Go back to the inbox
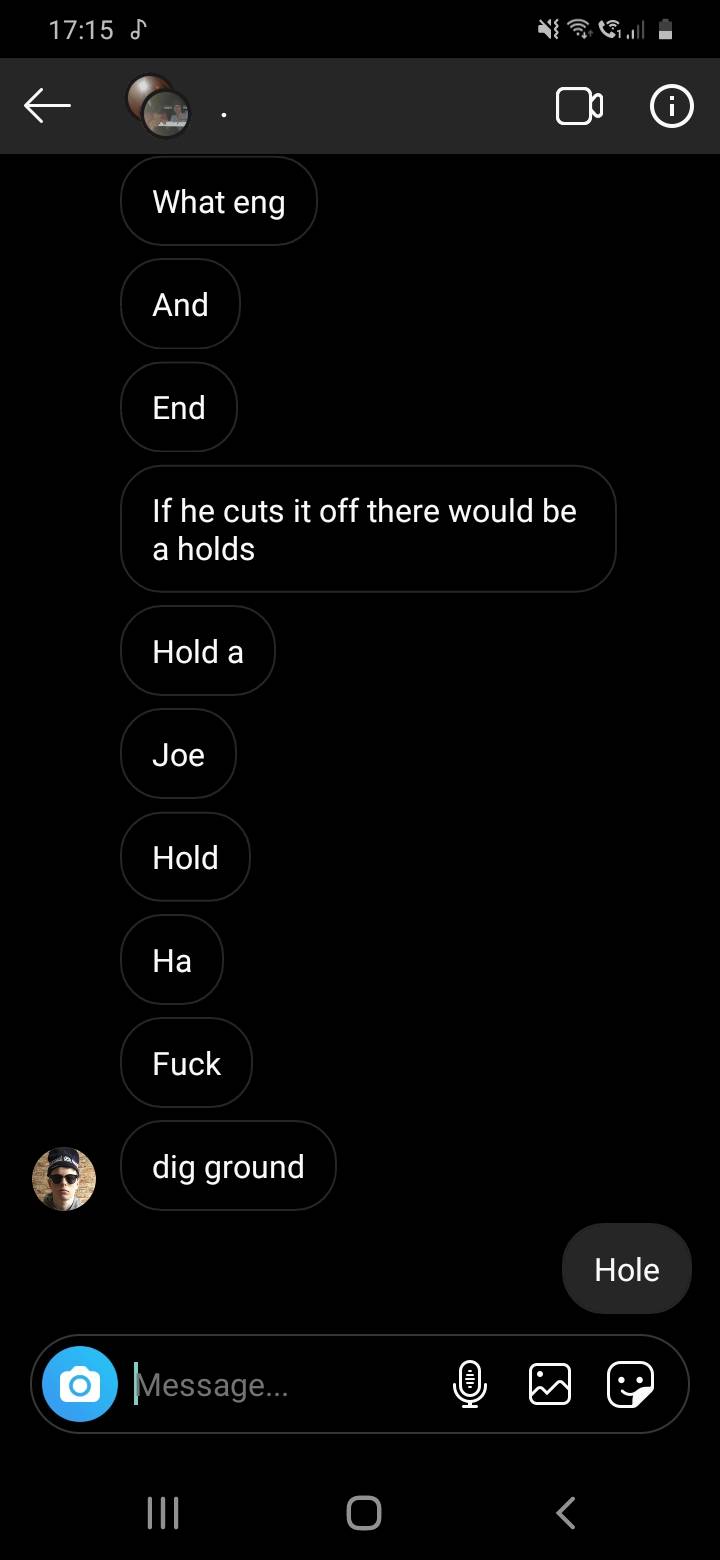 [x=47, y=105]
